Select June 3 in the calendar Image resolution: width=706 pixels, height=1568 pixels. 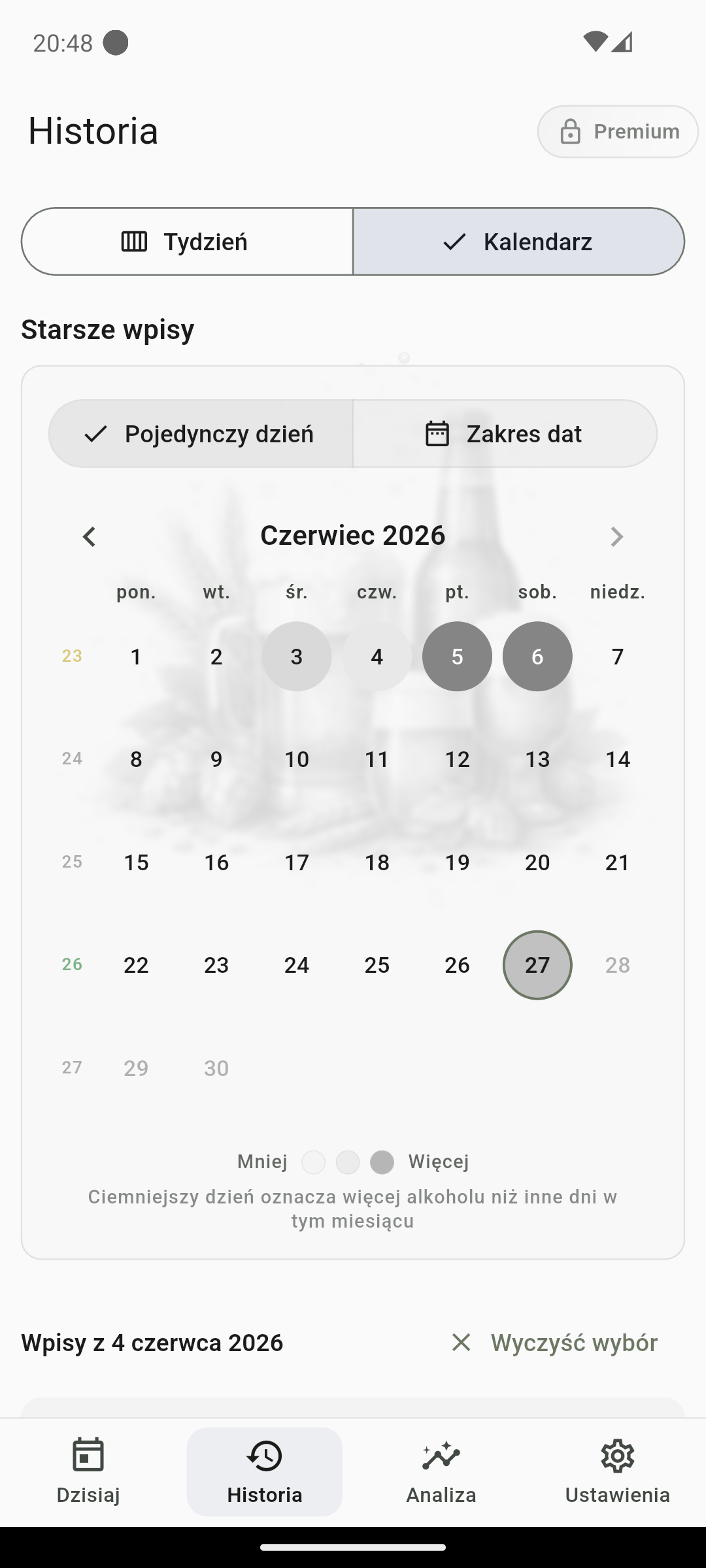pos(297,656)
